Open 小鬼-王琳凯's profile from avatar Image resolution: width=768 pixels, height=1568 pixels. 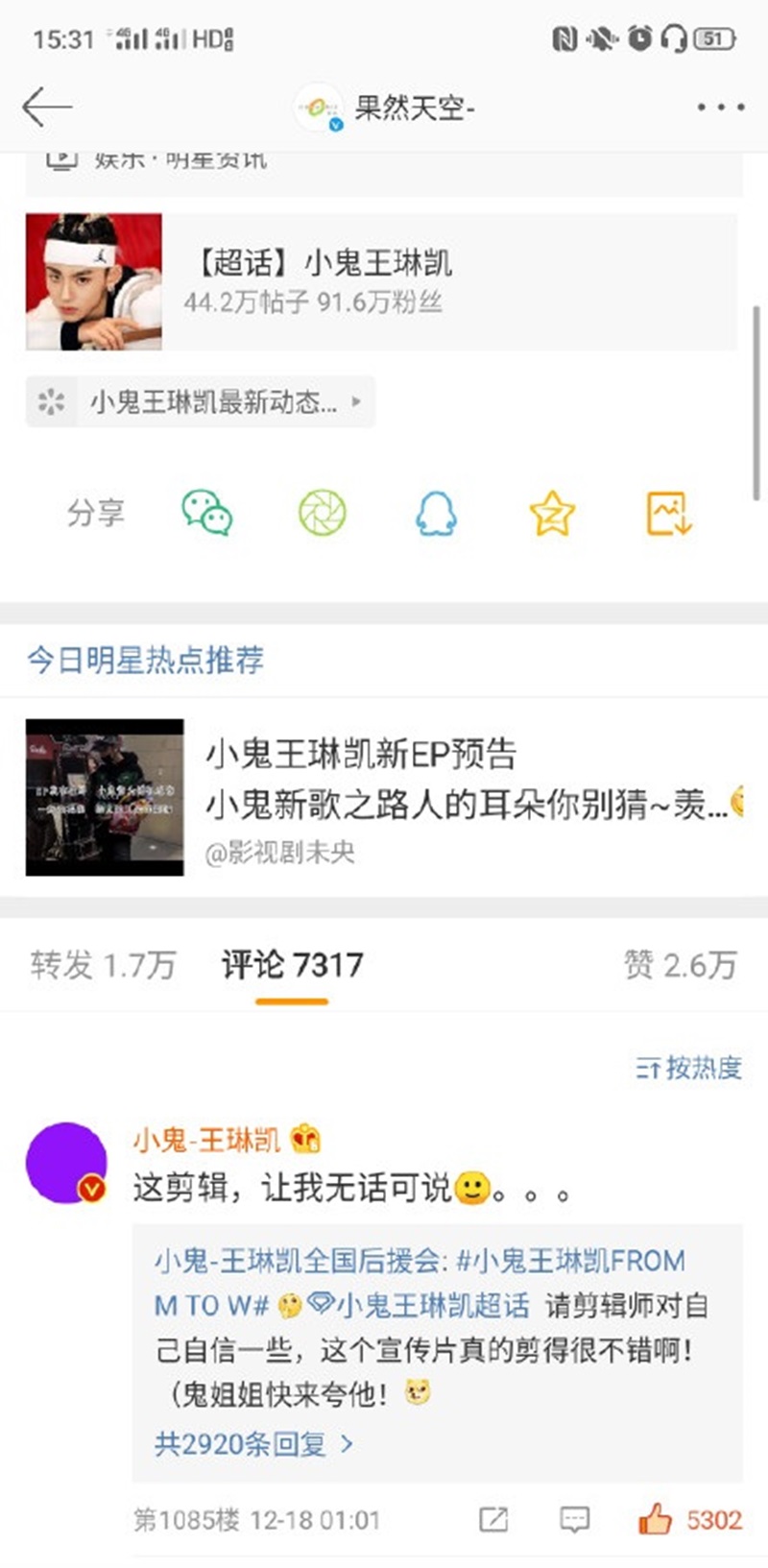click(66, 1162)
